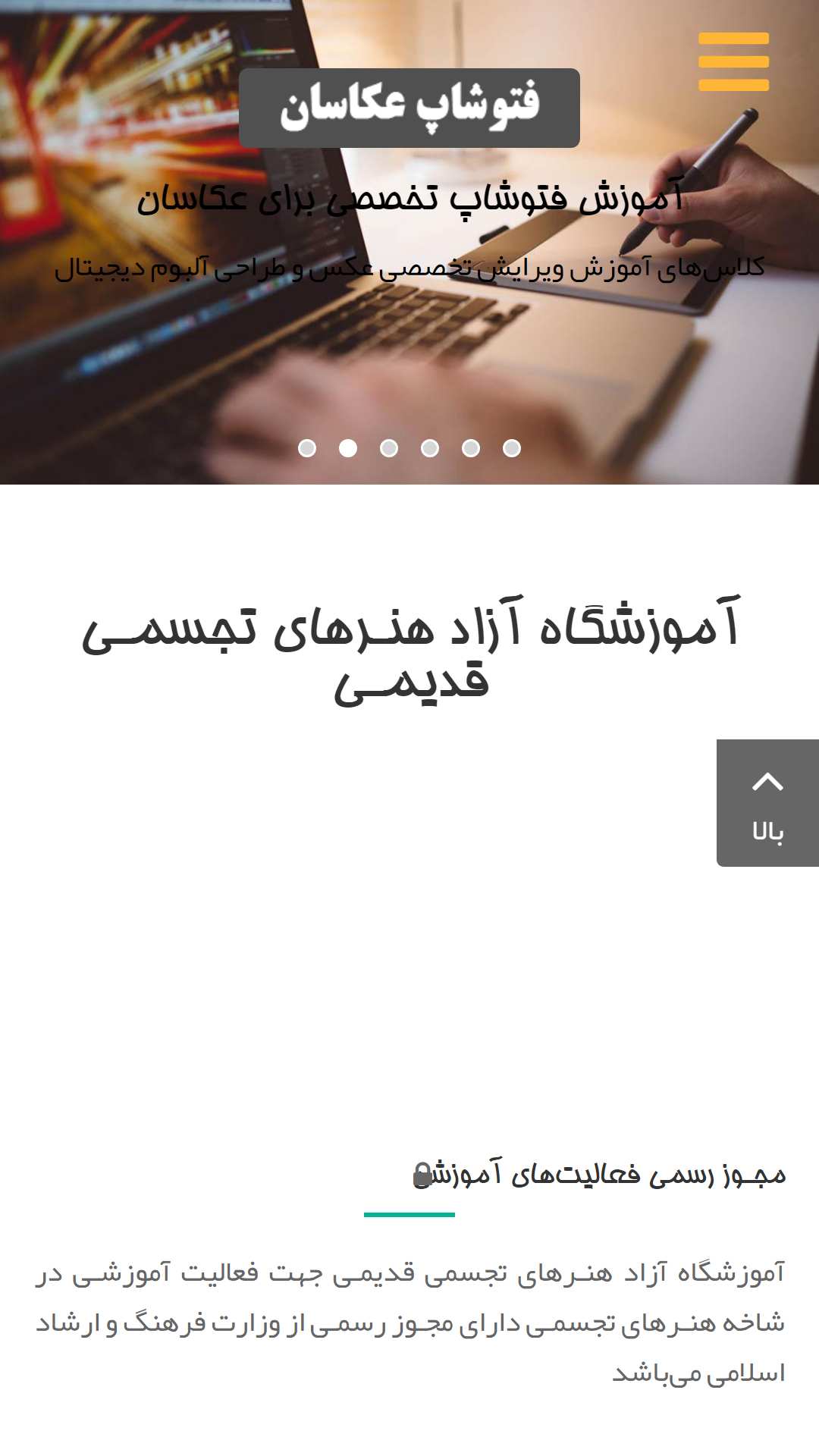Select the second carousel dot
This screenshot has width=819, height=1456.
348,448
